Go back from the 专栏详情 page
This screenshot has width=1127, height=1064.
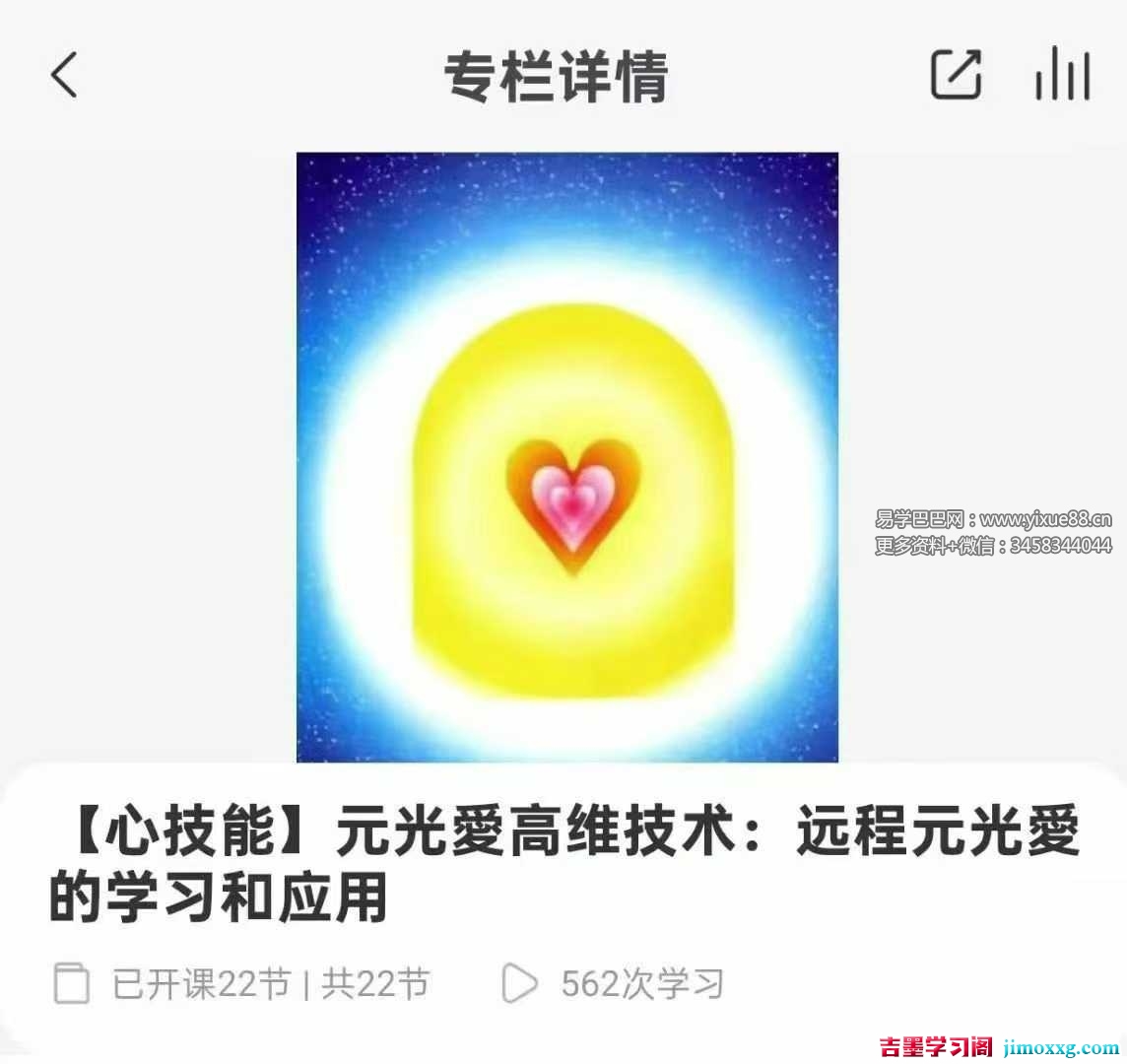[64, 75]
